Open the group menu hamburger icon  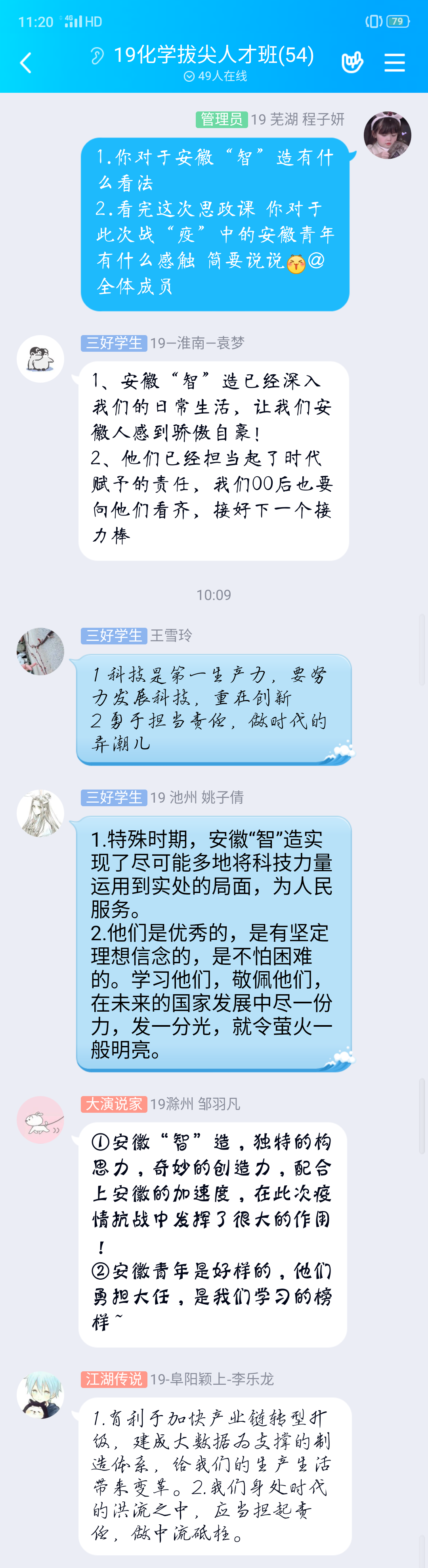tap(395, 62)
